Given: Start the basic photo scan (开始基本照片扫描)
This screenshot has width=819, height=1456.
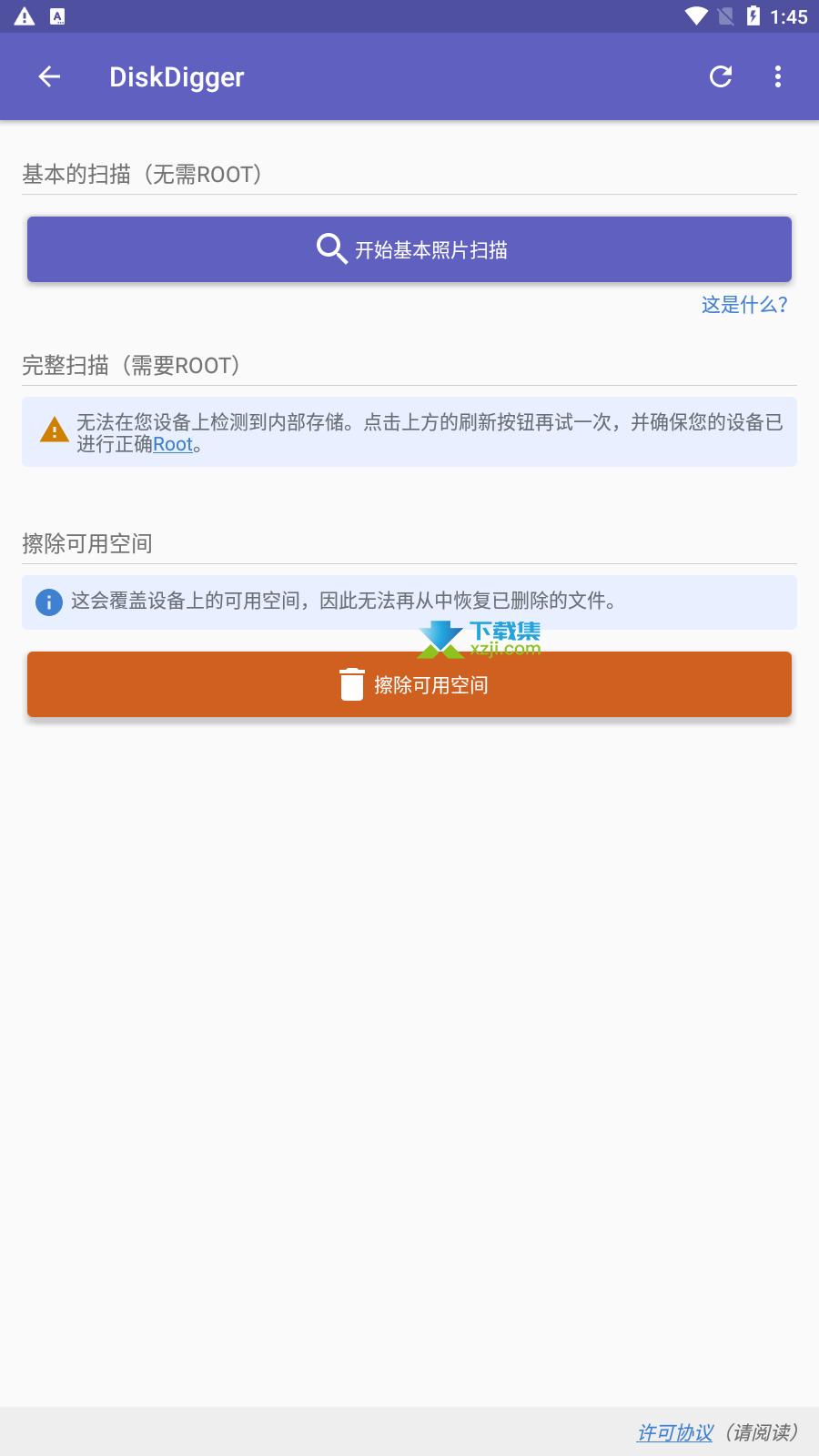Looking at the screenshot, I should click(x=409, y=249).
